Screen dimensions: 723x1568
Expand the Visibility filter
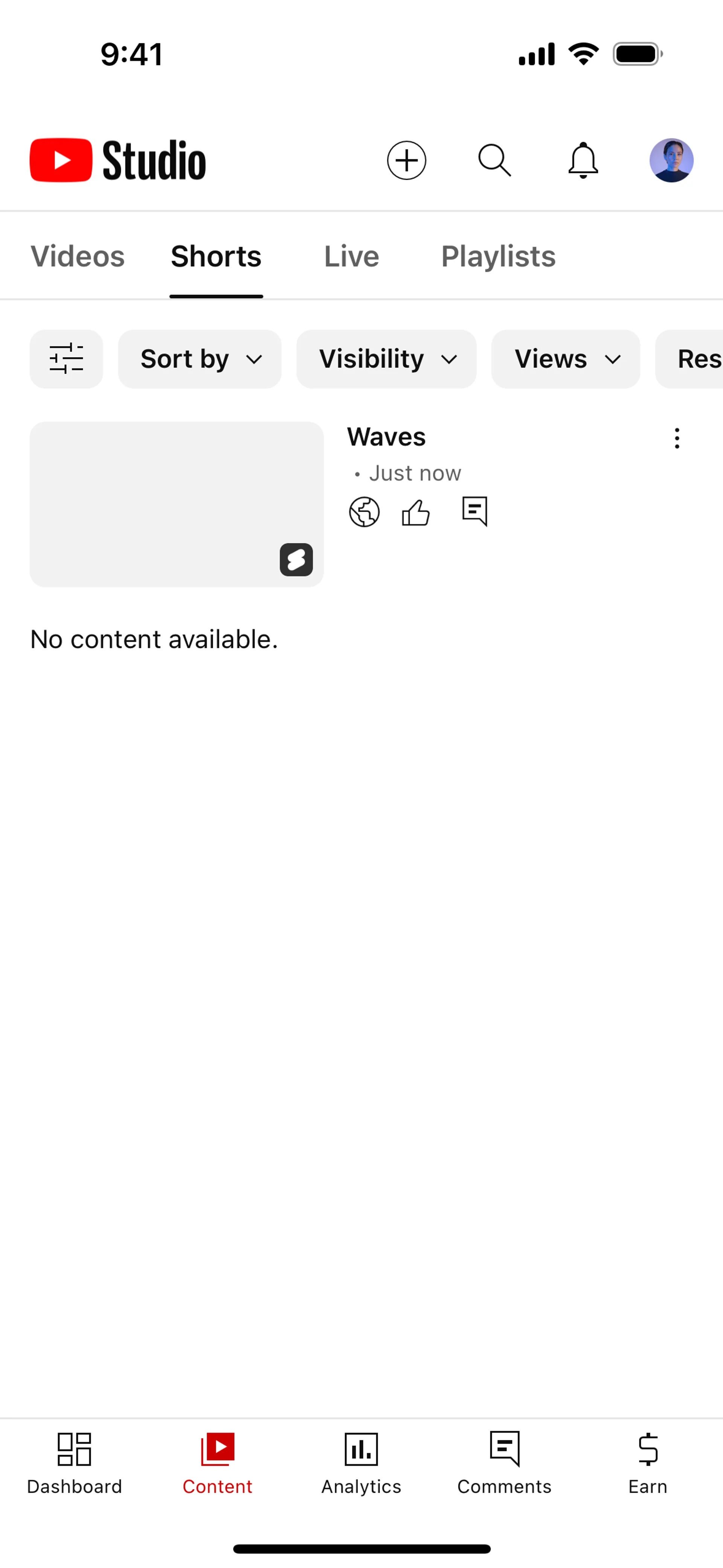386,359
